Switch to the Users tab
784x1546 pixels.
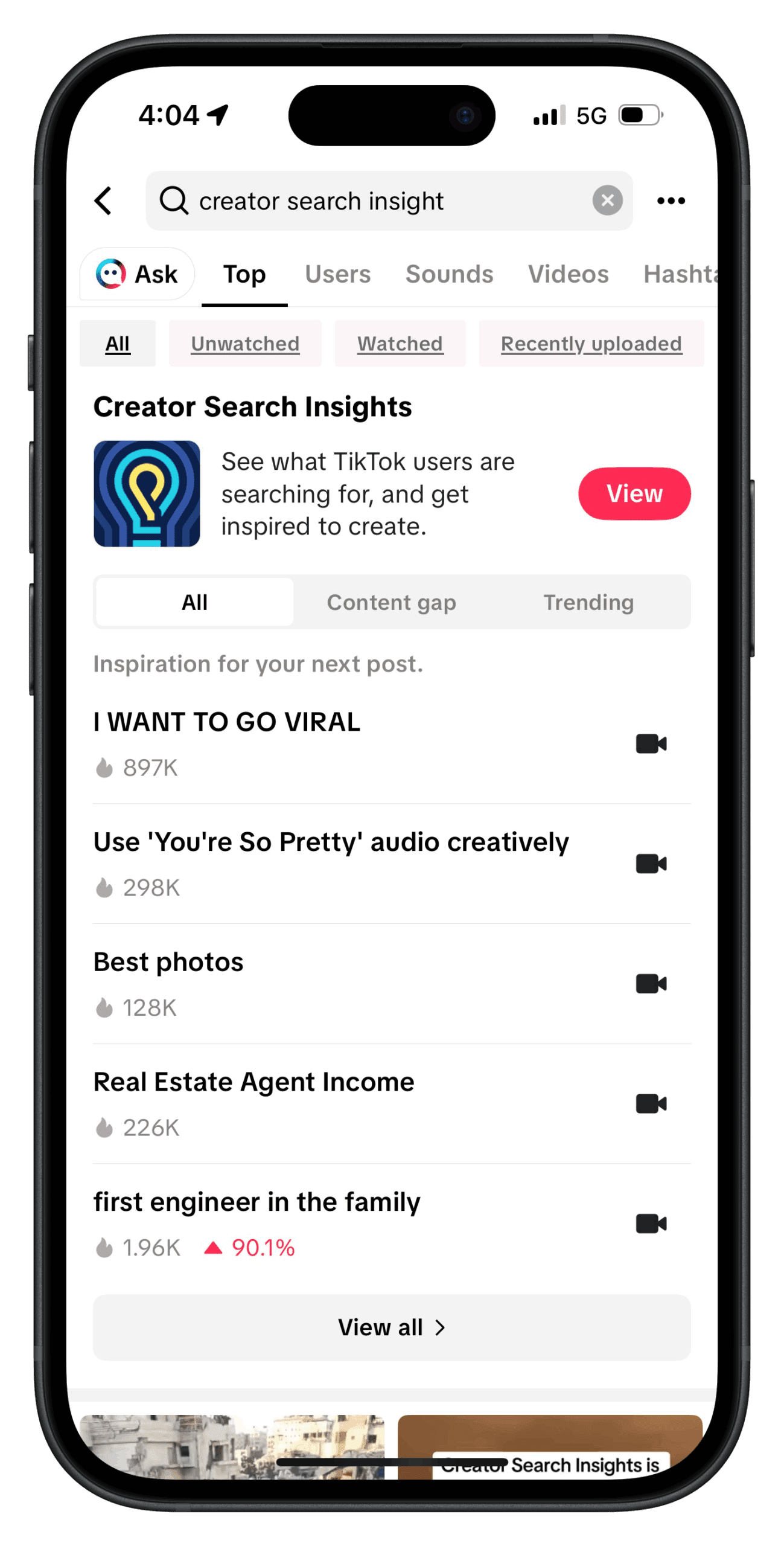click(337, 274)
